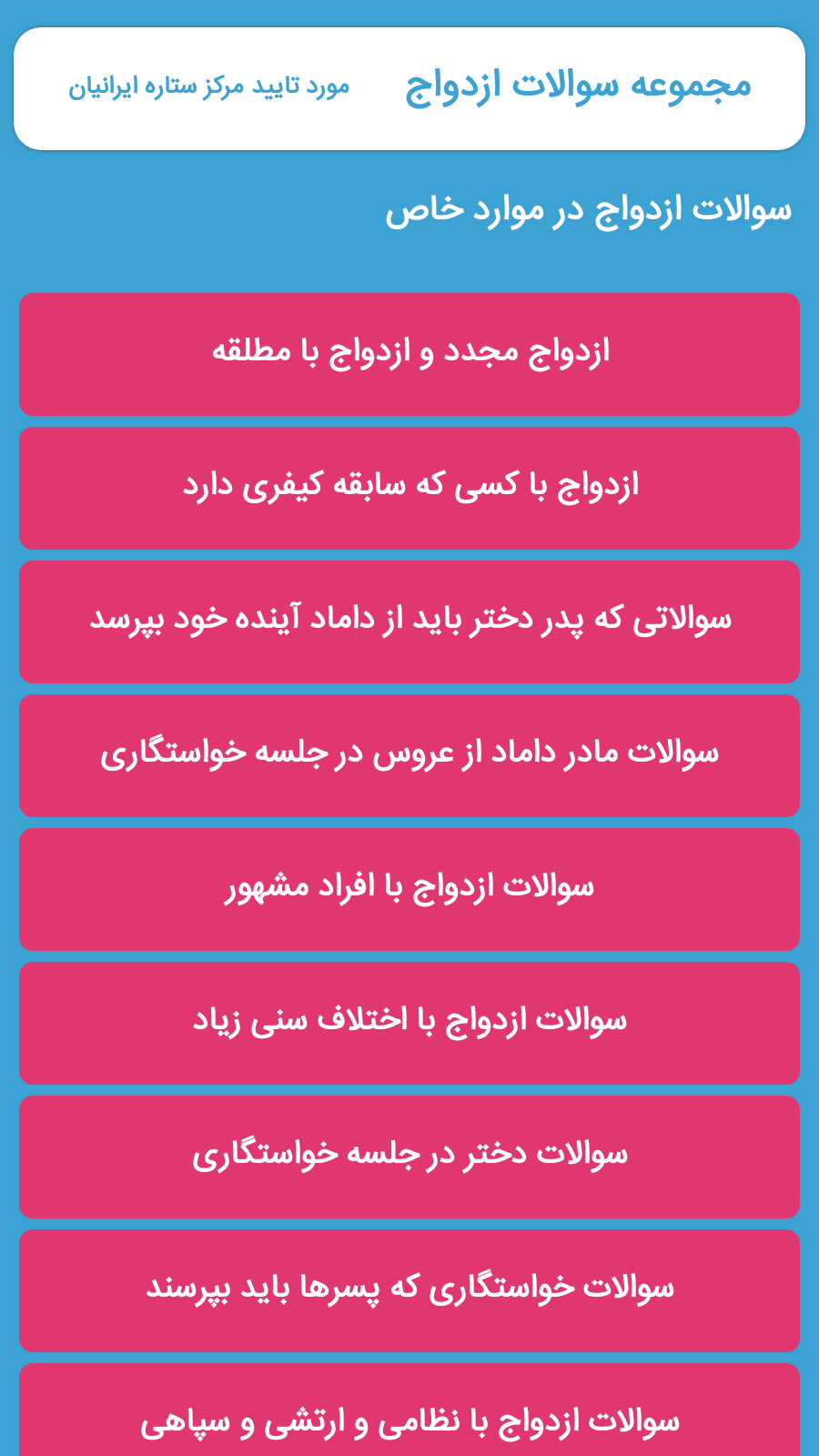Open questions a father asks future groom
This screenshot has width=819, height=1456.
click(x=409, y=622)
